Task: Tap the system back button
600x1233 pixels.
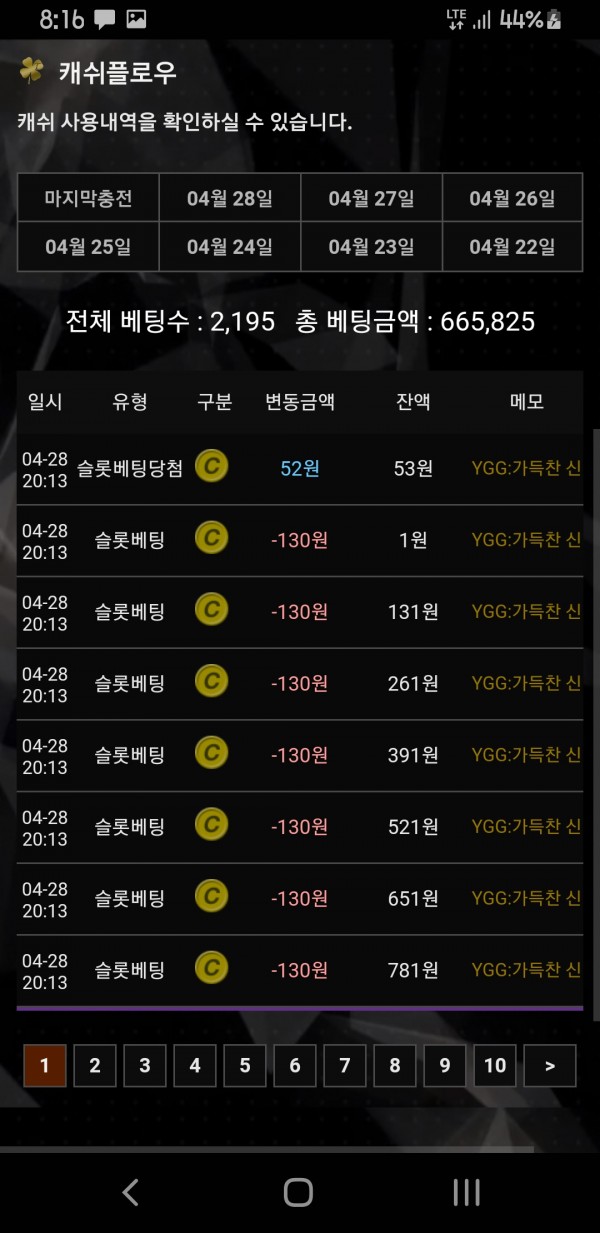Action: pos(130,1192)
